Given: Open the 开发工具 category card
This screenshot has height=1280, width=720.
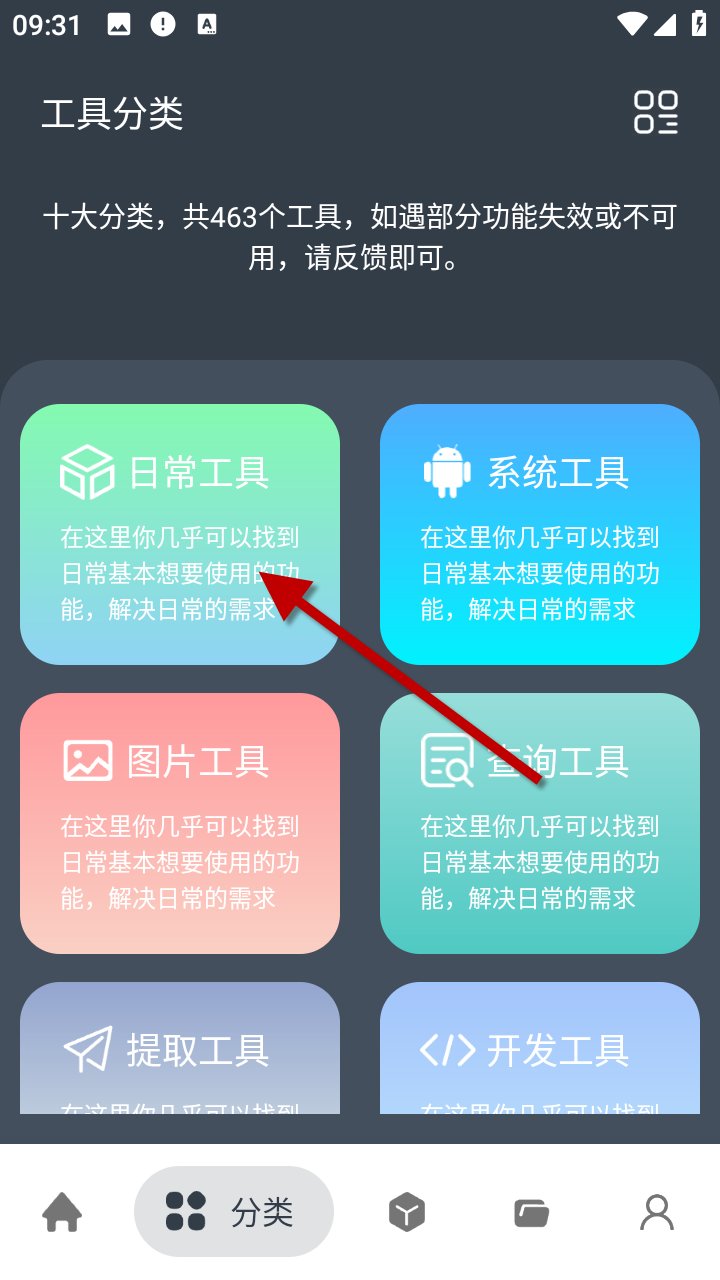Looking at the screenshot, I should (x=540, y=1048).
